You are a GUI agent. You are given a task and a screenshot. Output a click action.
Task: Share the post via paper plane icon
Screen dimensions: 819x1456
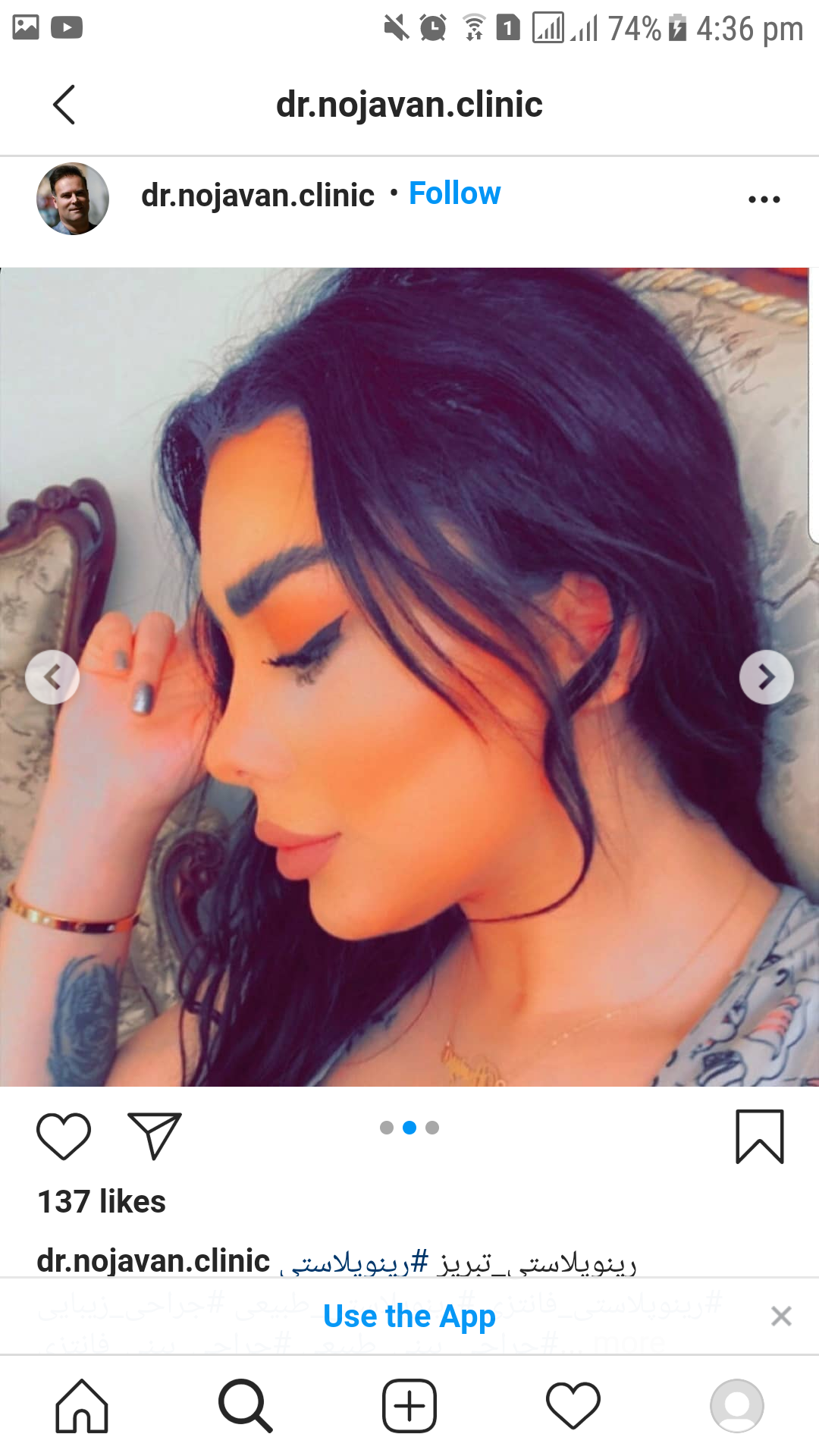pyautogui.click(x=154, y=1136)
